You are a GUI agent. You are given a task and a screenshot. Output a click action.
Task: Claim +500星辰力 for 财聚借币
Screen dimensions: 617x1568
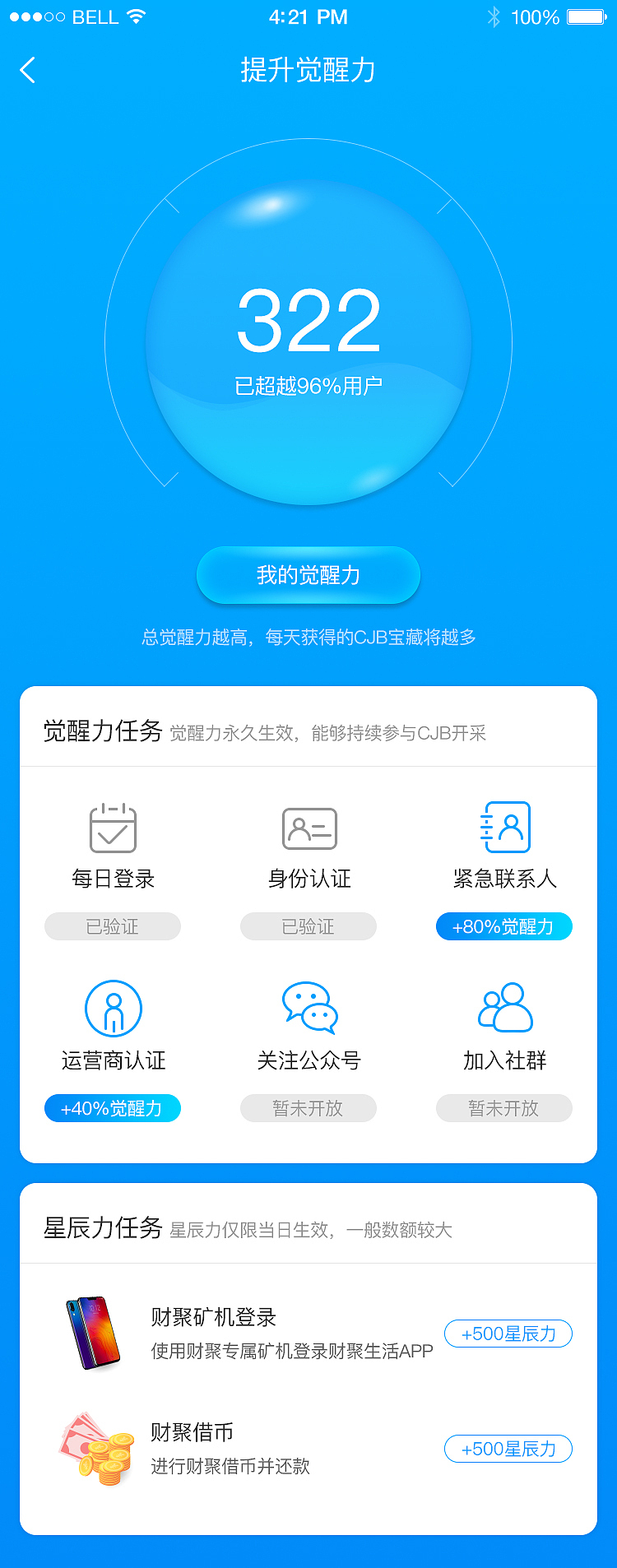508,1449
